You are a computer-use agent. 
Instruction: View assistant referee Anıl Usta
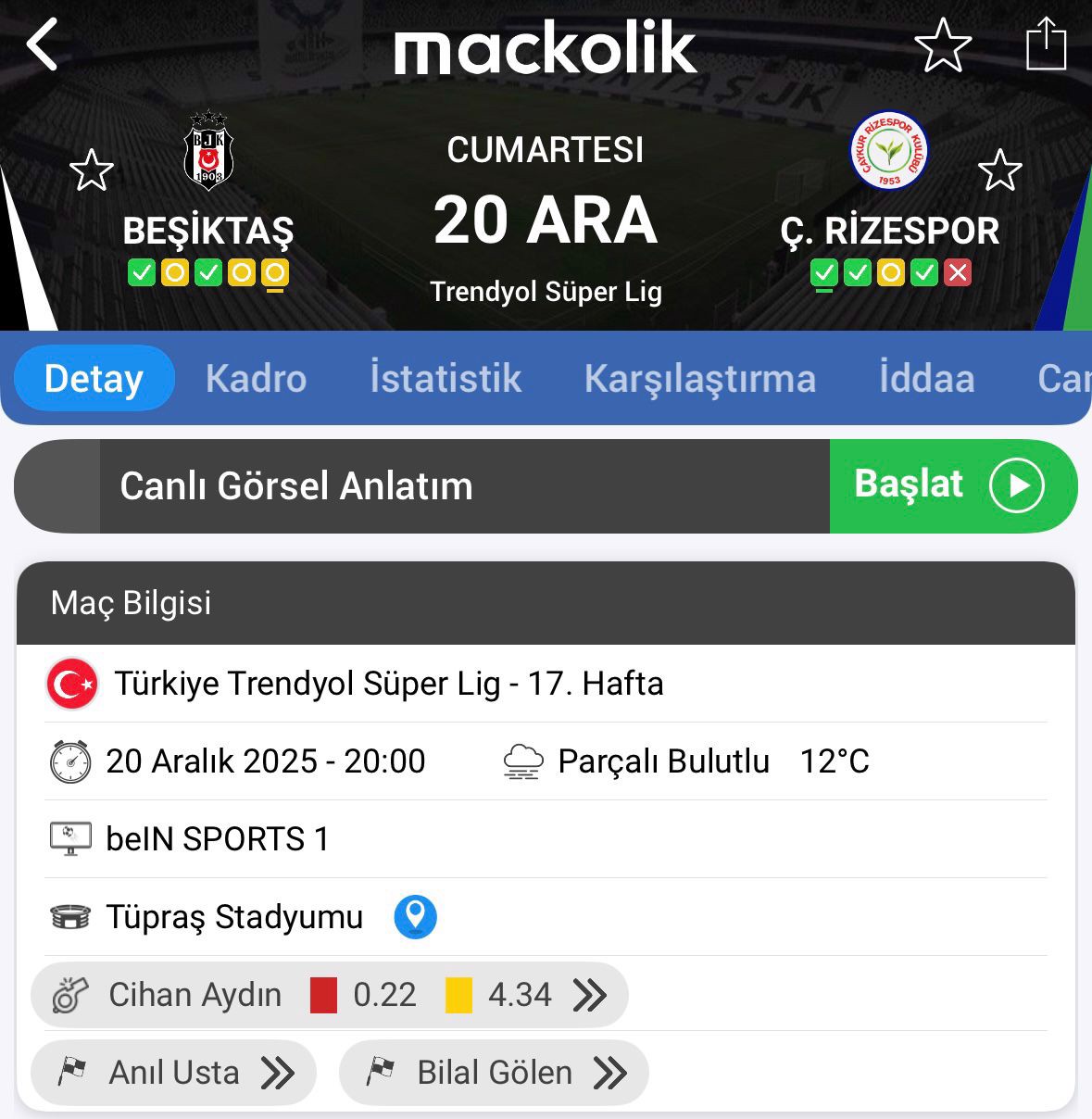pyautogui.click(x=174, y=1073)
